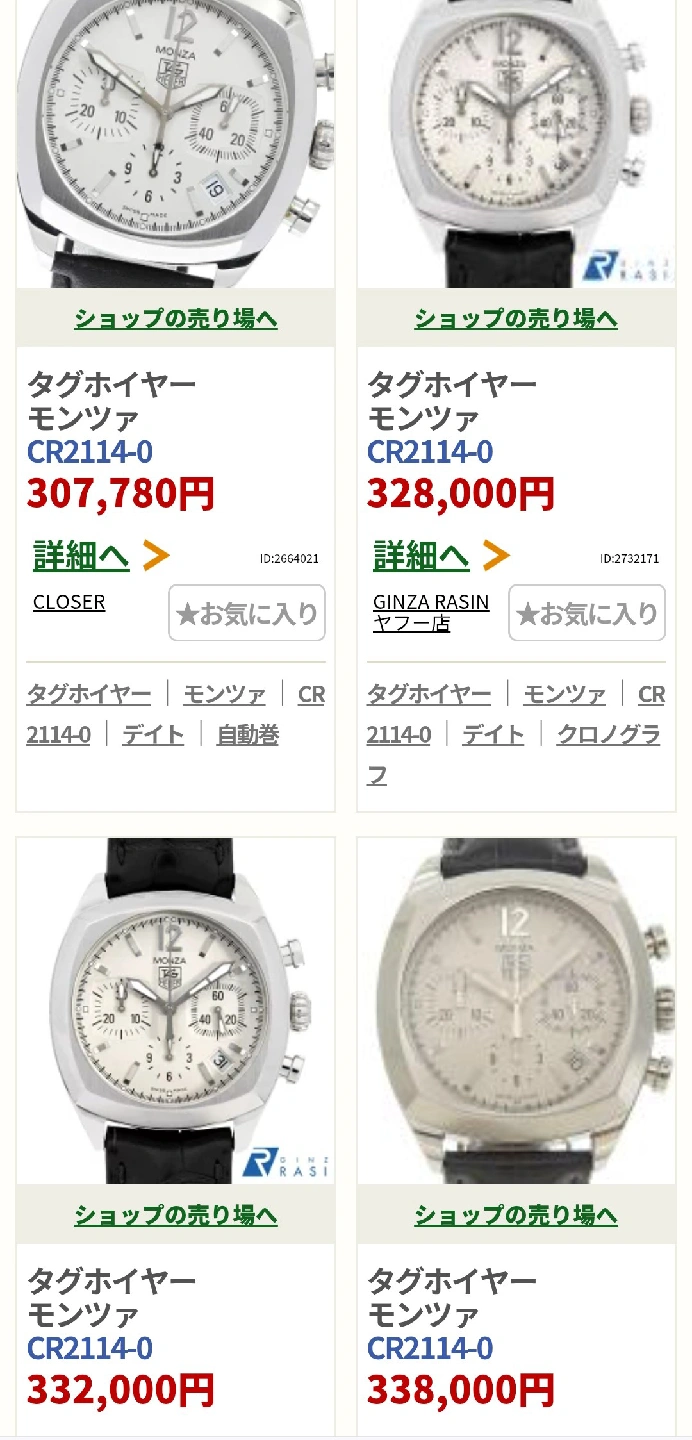Visit the GINZA RASIN ヤフー店 shop link
Screen dimensions: 692x1440
point(431,612)
